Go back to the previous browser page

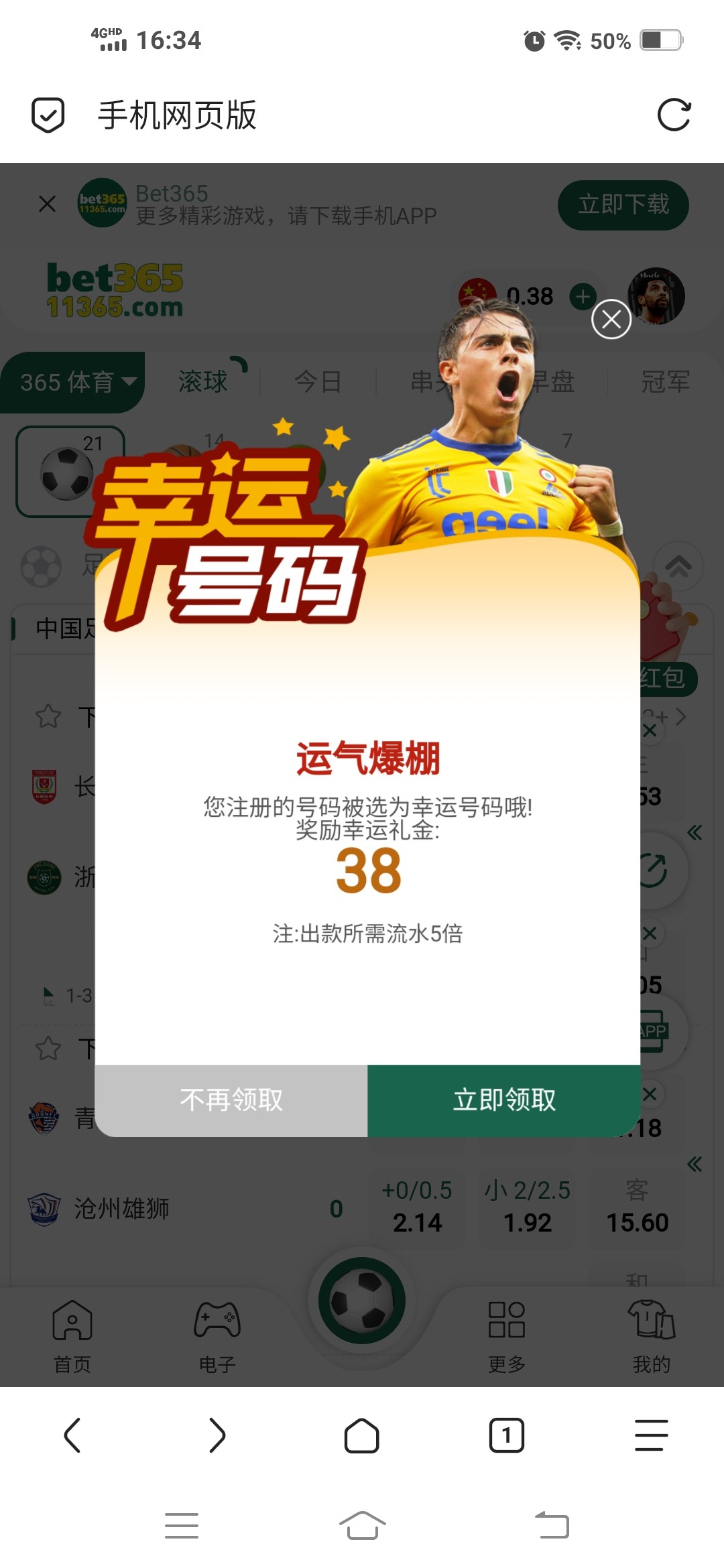coord(72,1435)
